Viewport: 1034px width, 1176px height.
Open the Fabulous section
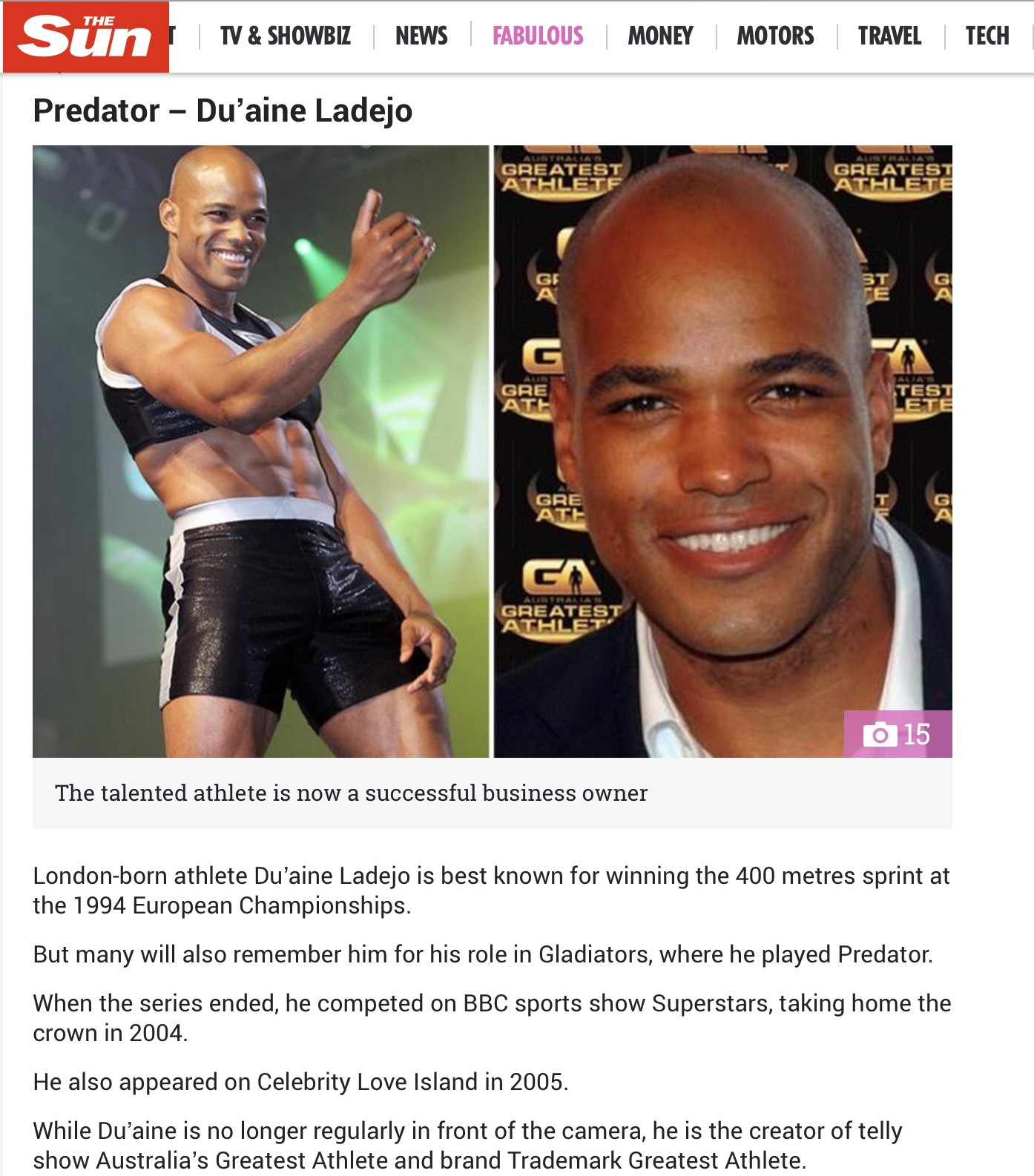point(538,36)
